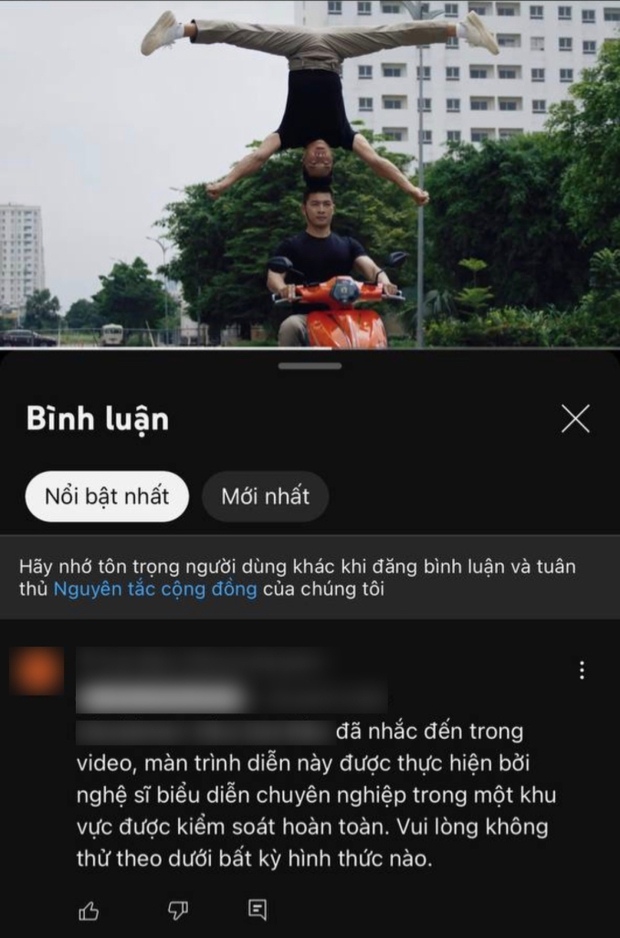The height and width of the screenshot is (938, 620).
Task: Open the Nguyên tắc cộng đồng link
Action: (155, 589)
